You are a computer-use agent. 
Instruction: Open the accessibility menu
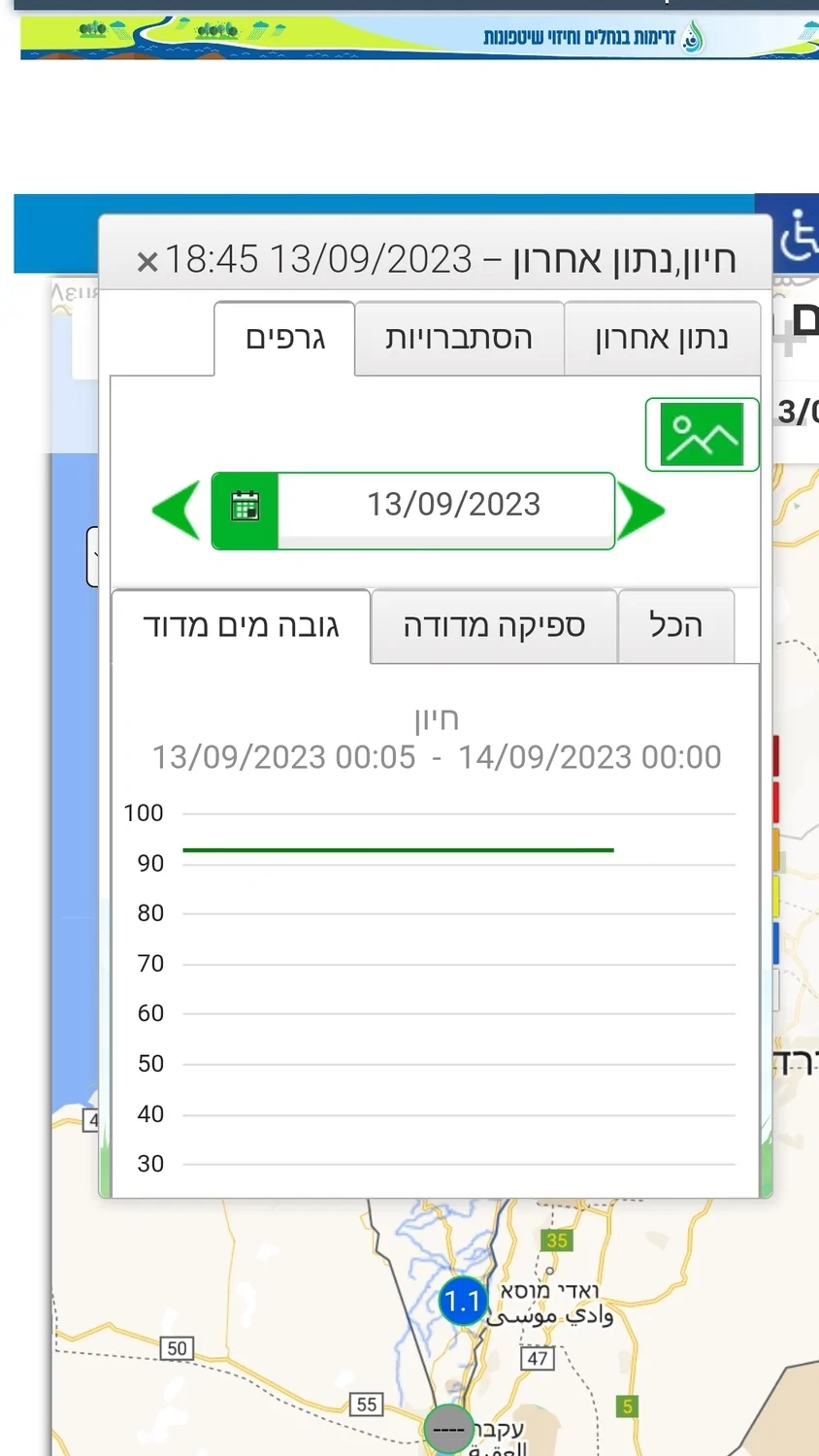tap(798, 236)
